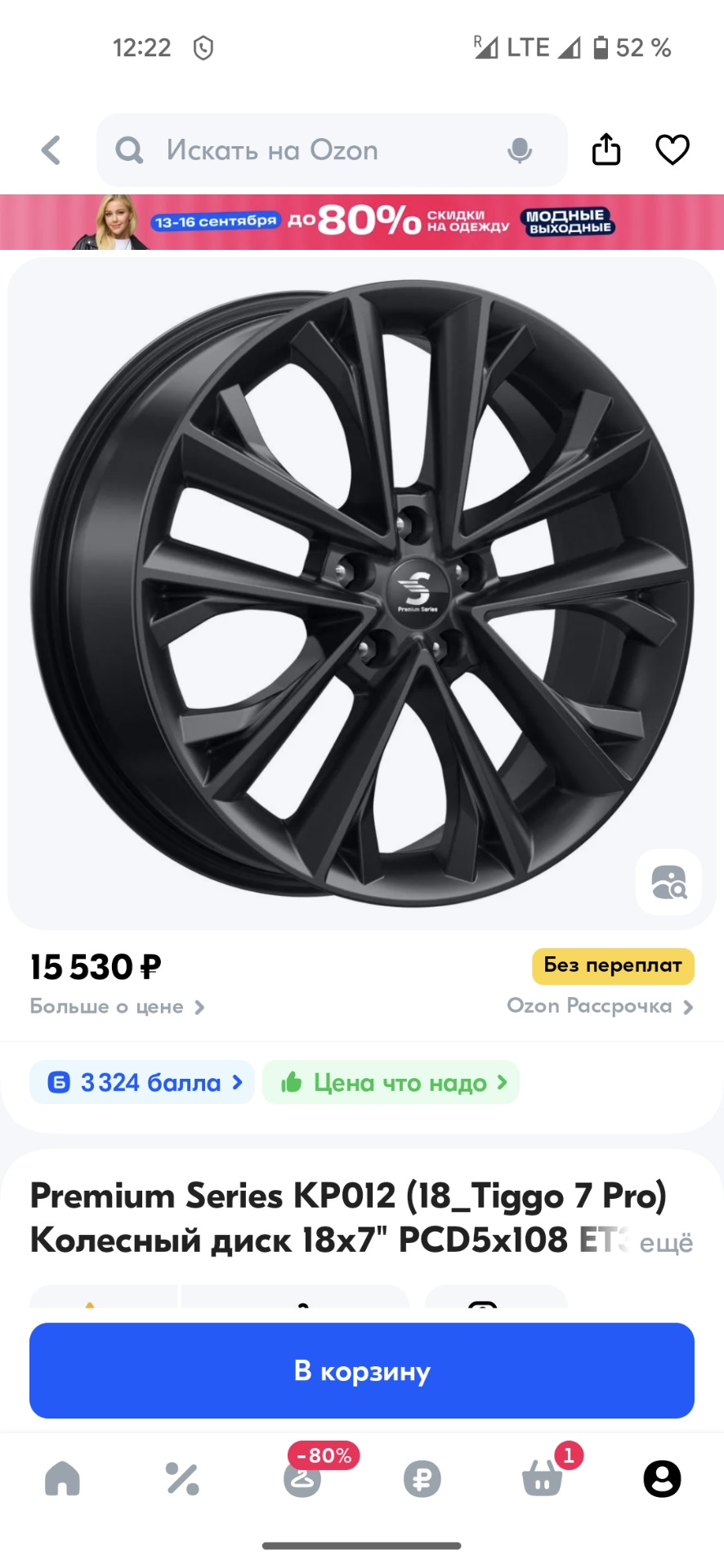The height and width of the screenshot is (1568, 724).
Task: Open the -80% fashion section icon
Action: click(x=302, y=1482)
